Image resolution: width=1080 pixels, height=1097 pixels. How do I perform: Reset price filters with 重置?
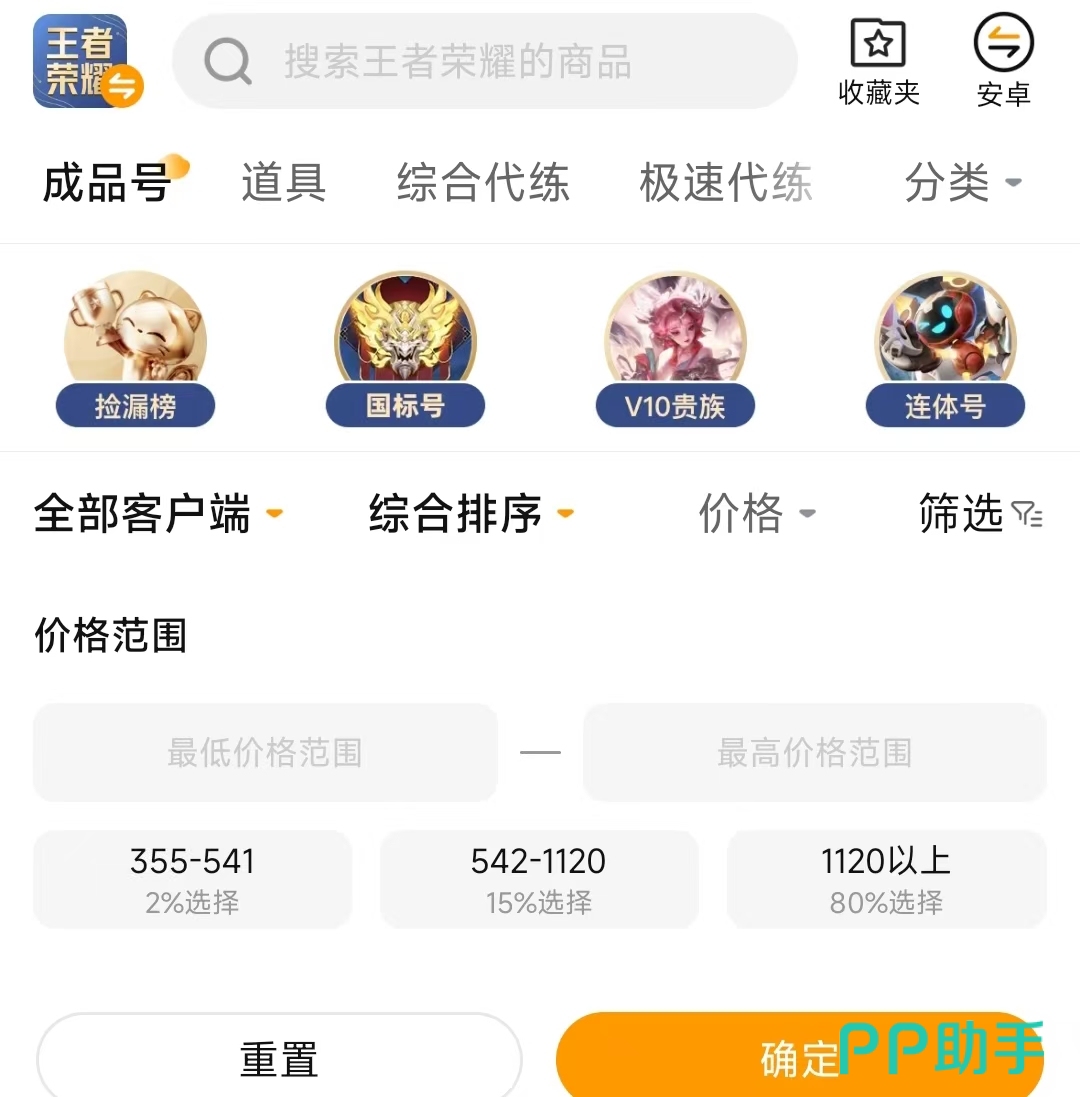(x=279, y=1059)
